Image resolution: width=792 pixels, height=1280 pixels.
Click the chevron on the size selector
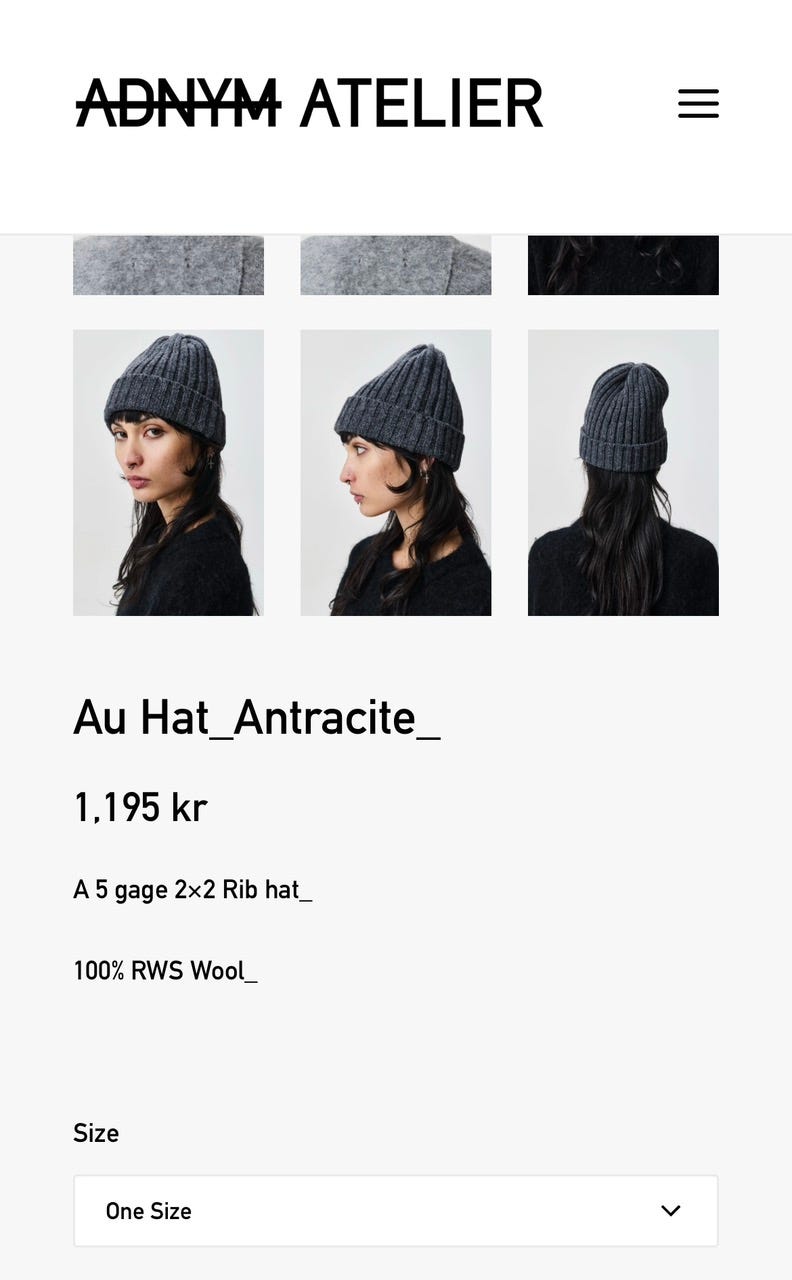[670, 1210]
